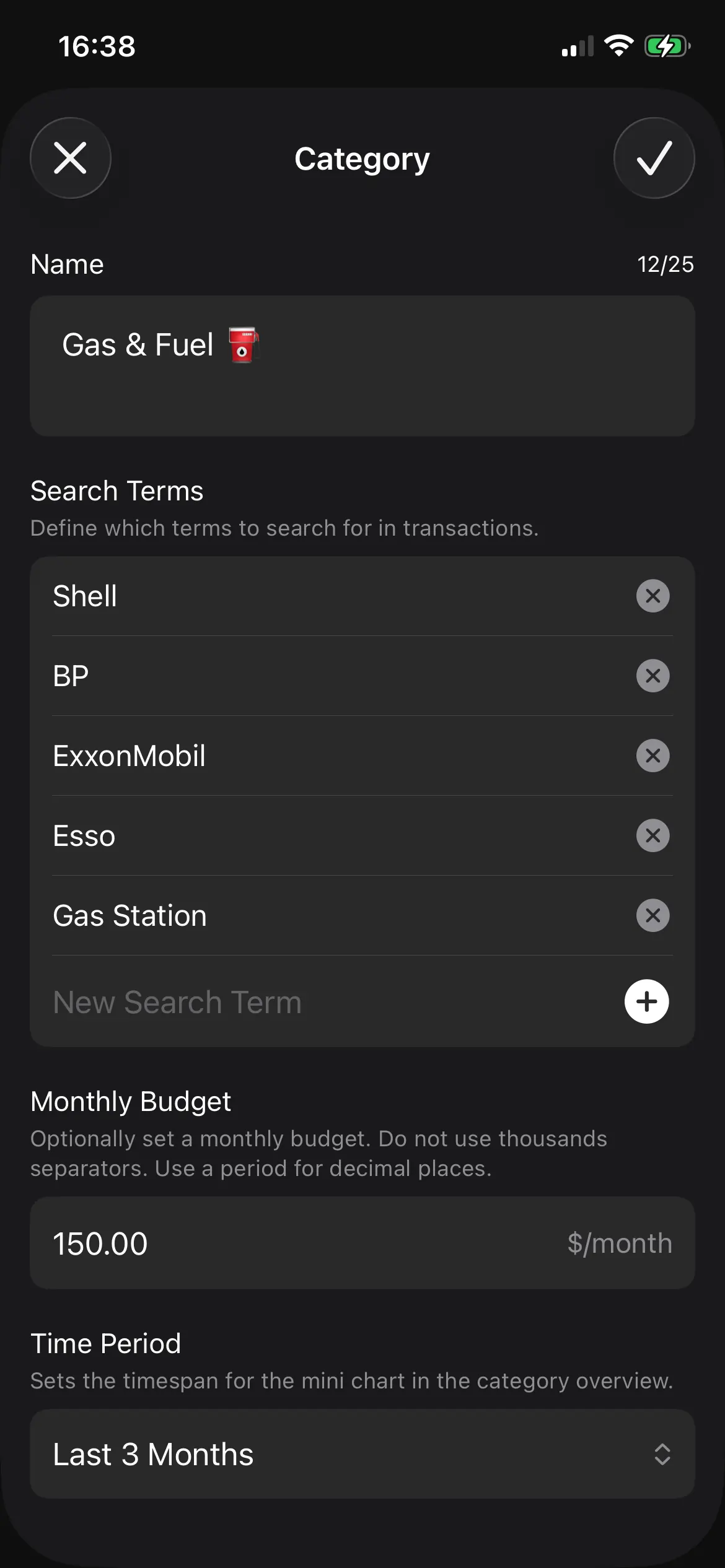The image size is (725, 1568).
Task: Close the Category editor
Action: point(71,158)
